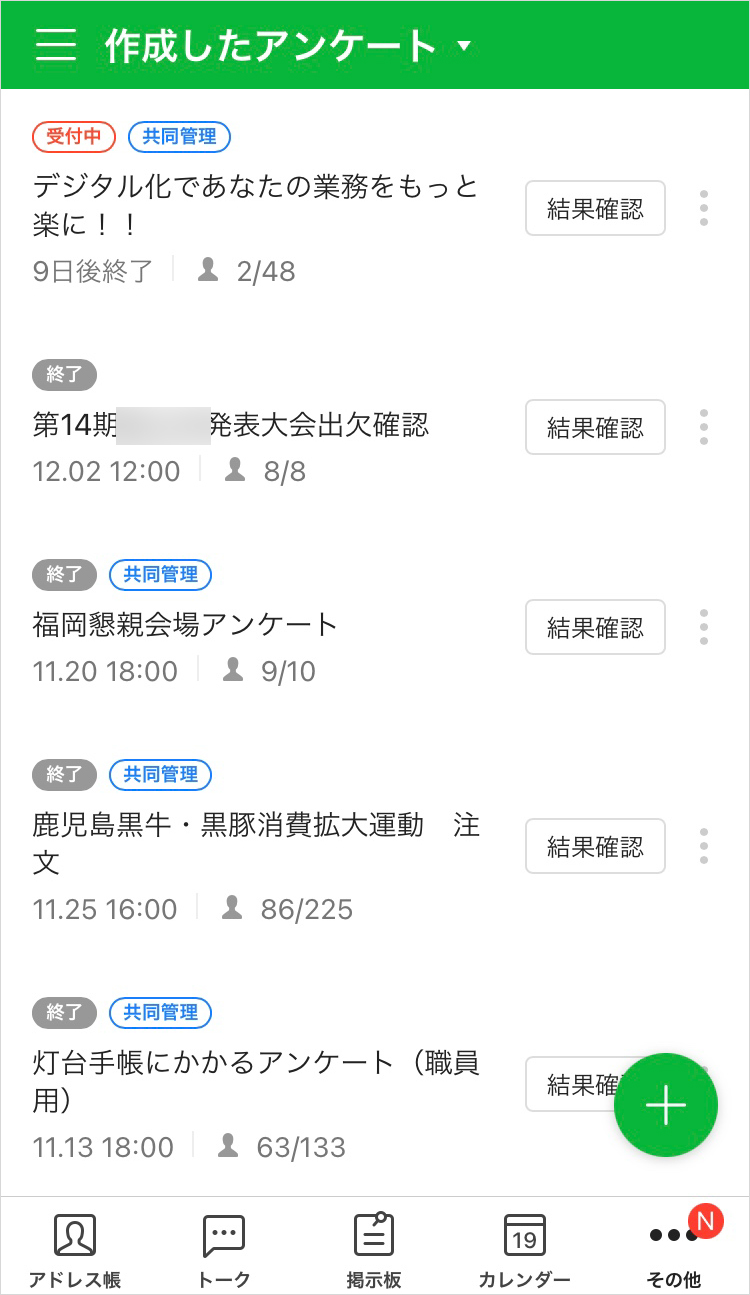Viewport: 750px width, 1295px height.
Task: Go to the トーク tab
Action: click(224, 1250)
